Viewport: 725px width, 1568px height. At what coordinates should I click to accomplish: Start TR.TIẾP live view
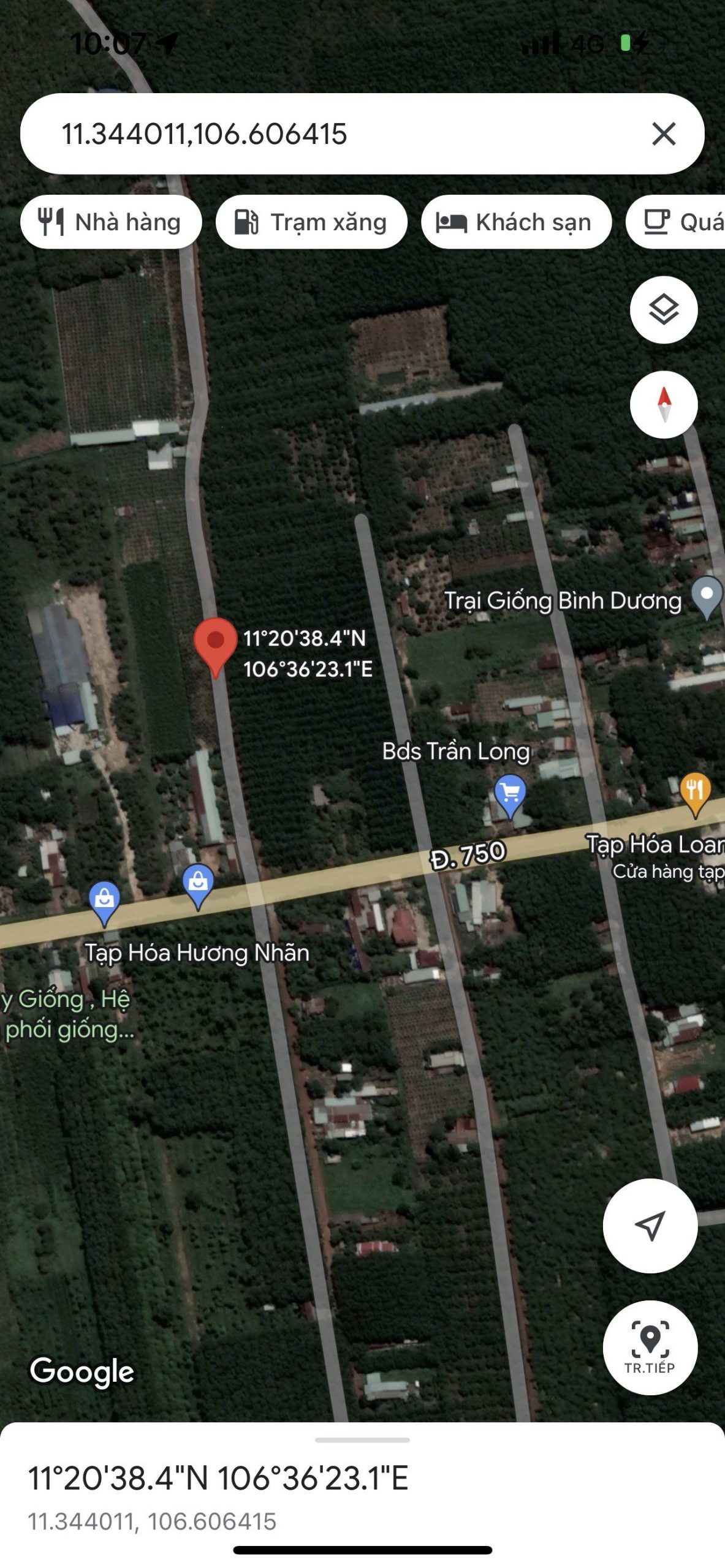pyautogui.click(x=650, y=1347)
